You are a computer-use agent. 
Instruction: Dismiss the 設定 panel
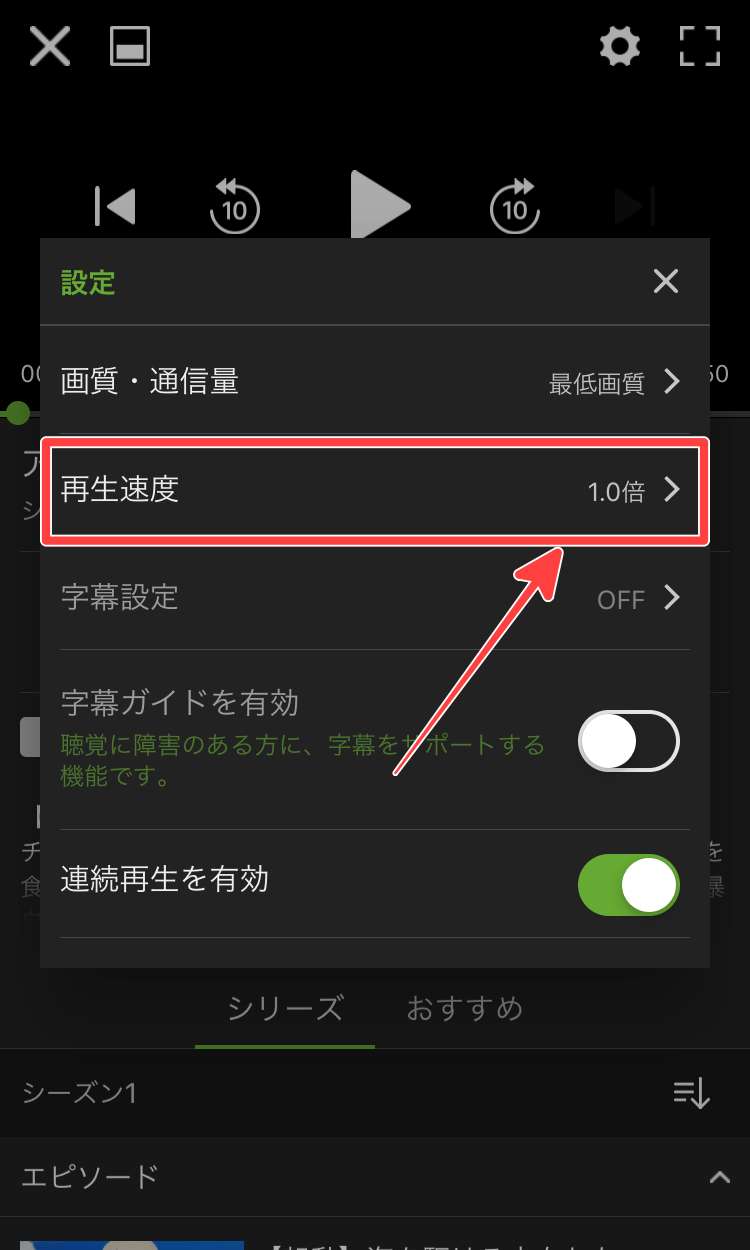(666, 282)
